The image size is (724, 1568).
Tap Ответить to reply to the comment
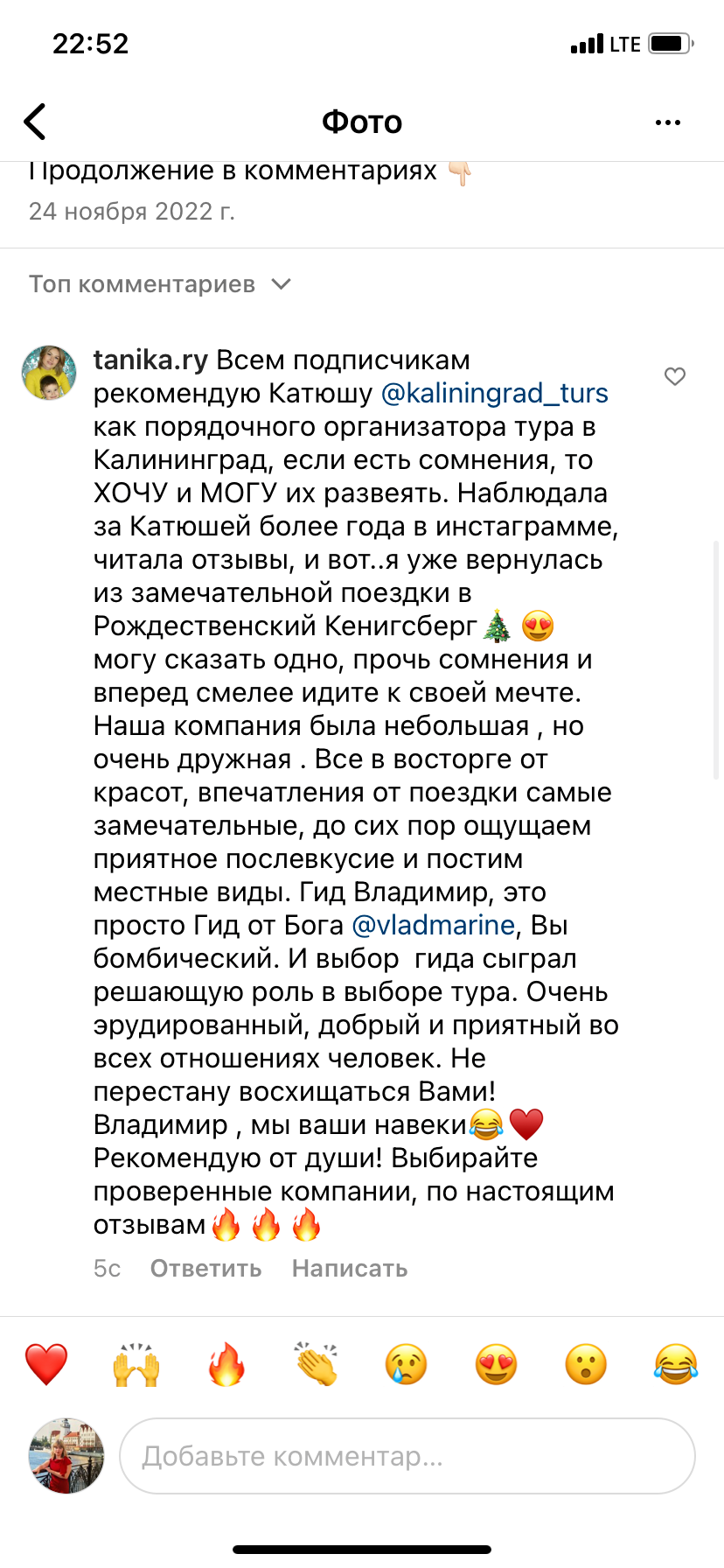click(206, 1269)
